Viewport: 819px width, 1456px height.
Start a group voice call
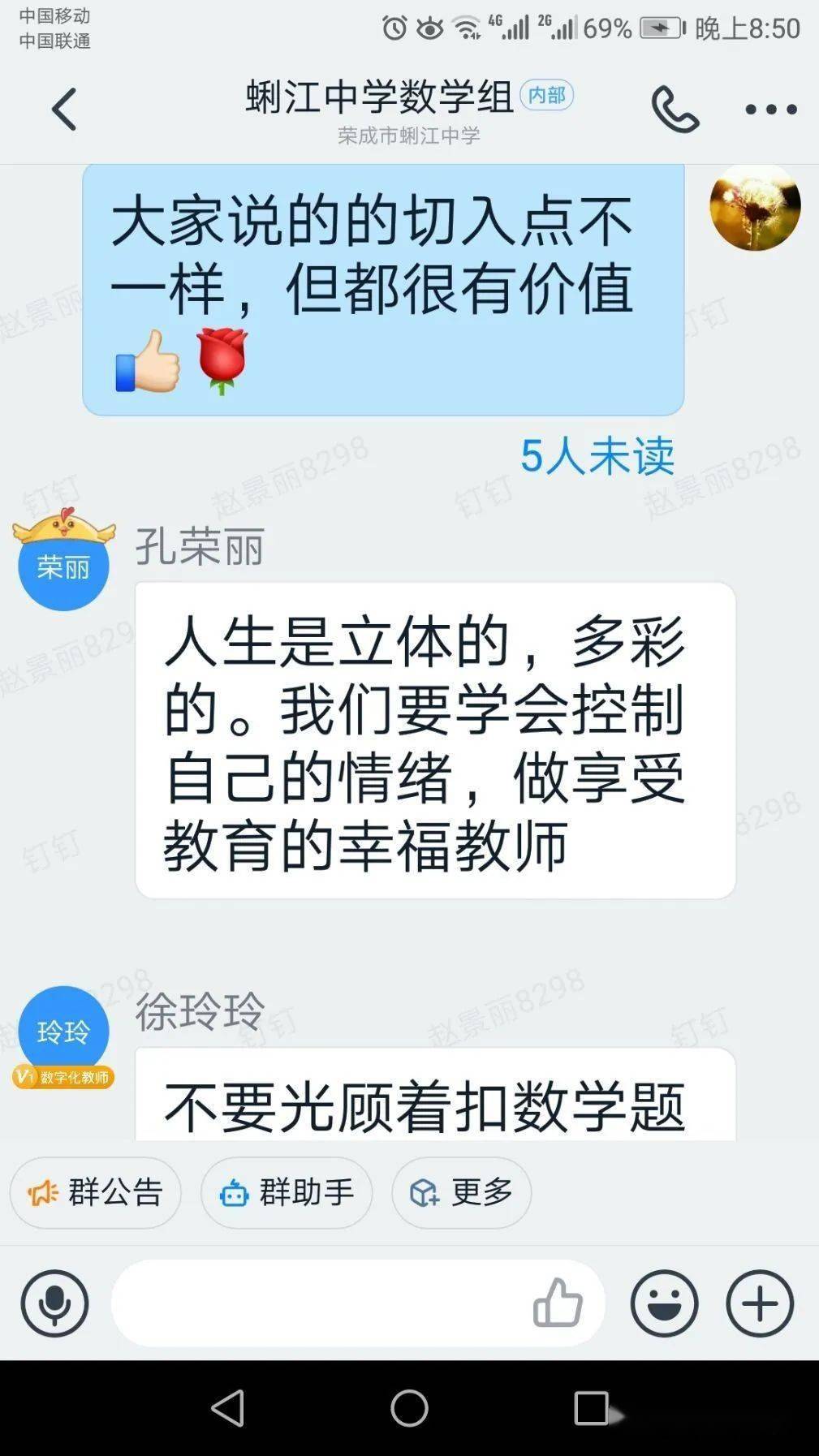click(x=675, y=110)
